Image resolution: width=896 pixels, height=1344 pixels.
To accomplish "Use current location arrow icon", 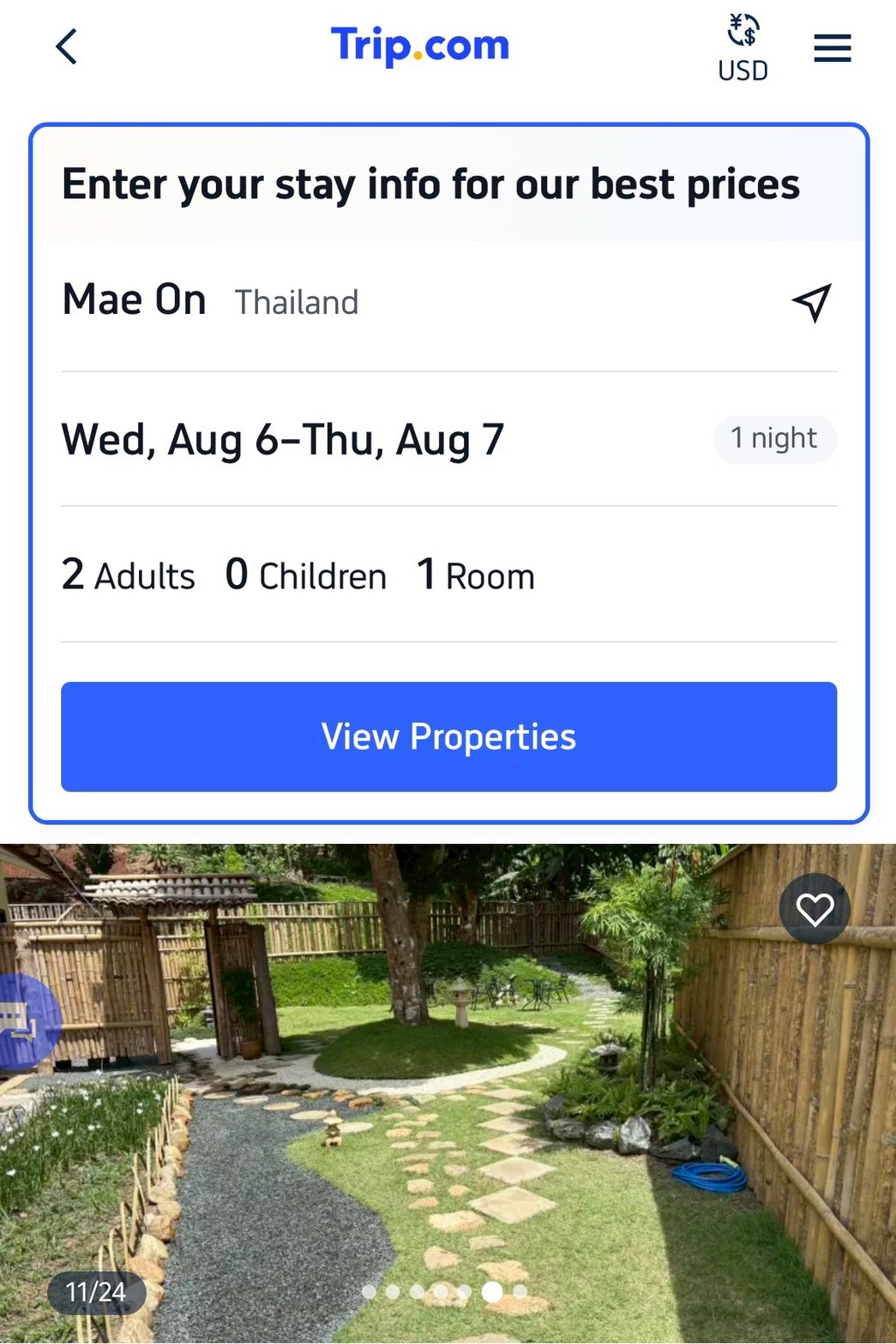I will [811, 302].
